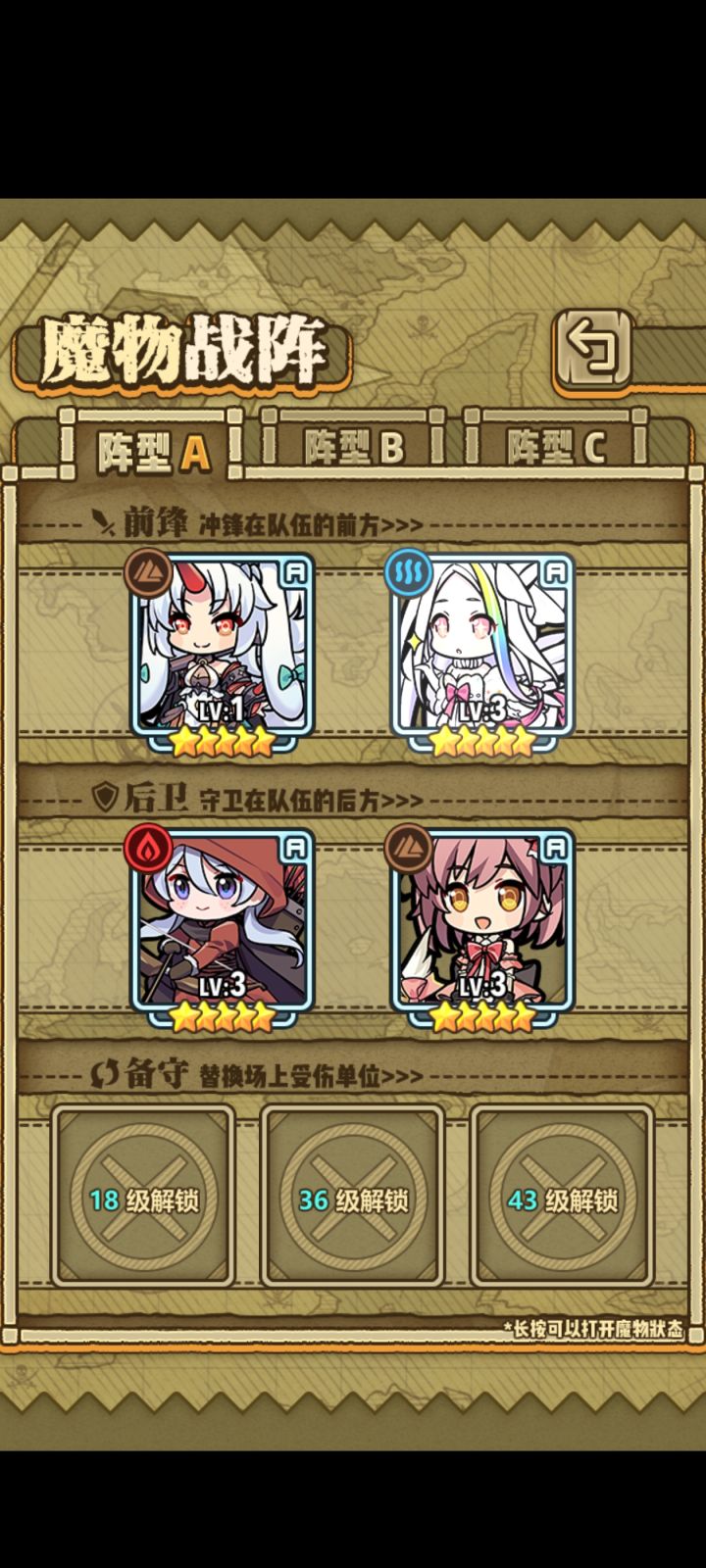Tap the 43级解锁 locked reserve slot
Screen dimensions: 706x1568
565,1194
